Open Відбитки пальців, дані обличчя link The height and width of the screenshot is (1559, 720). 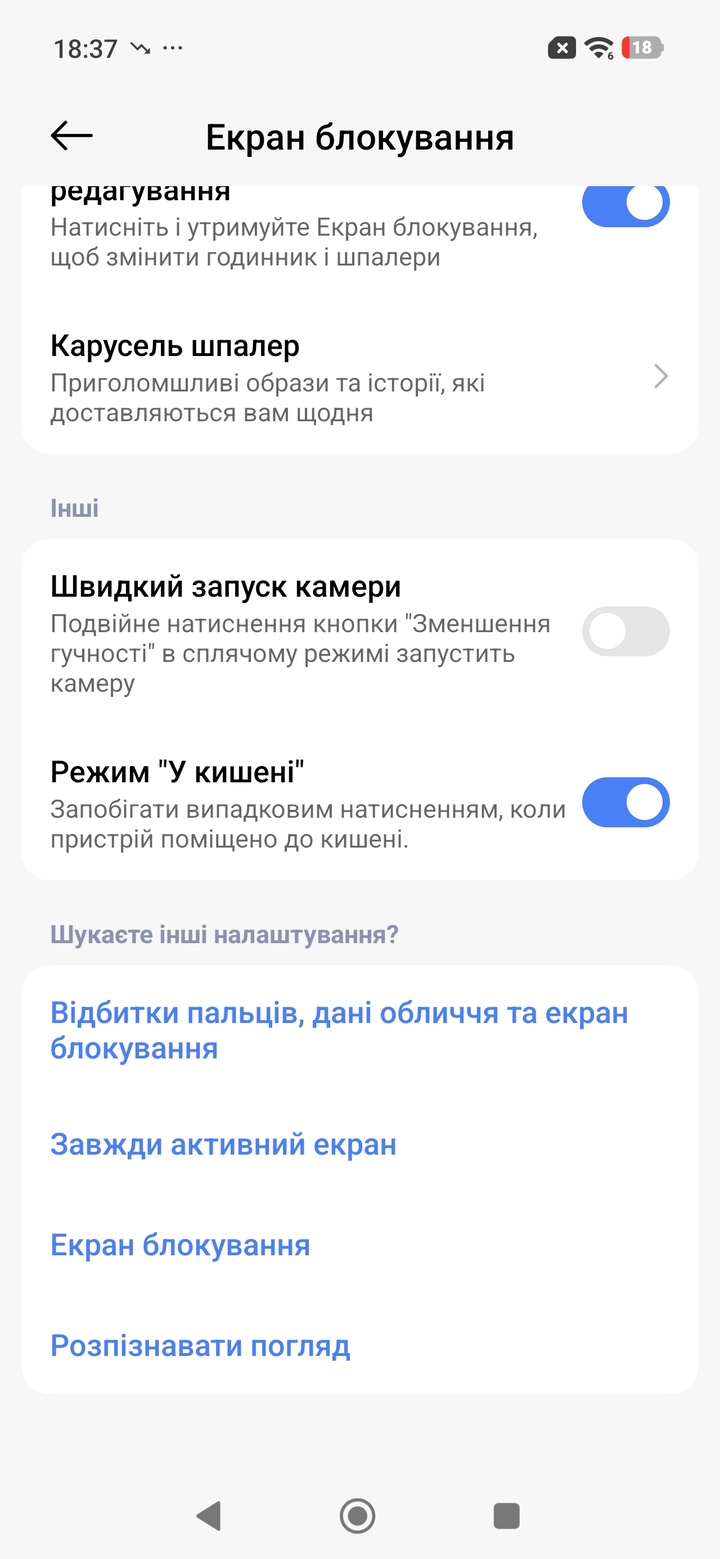(339, 1030)
